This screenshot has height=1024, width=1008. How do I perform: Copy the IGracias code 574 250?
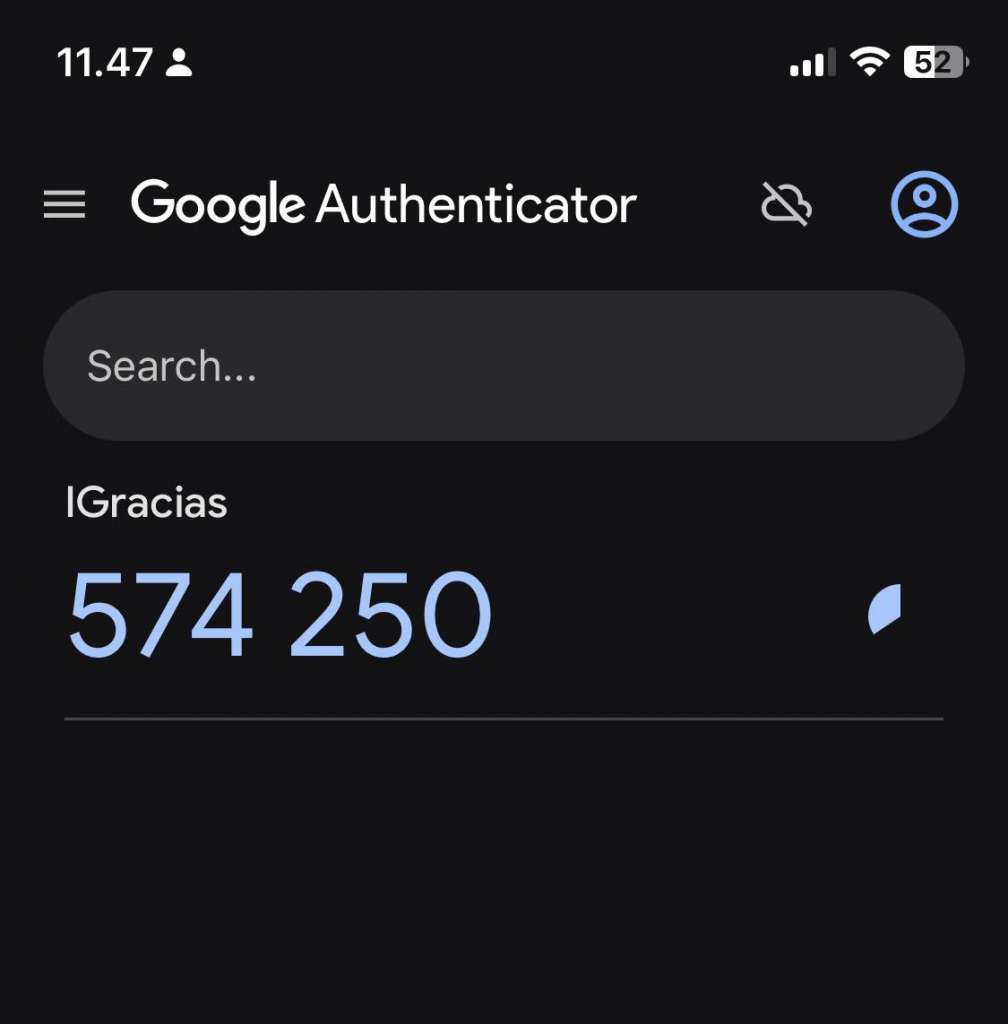click(280, 614)
